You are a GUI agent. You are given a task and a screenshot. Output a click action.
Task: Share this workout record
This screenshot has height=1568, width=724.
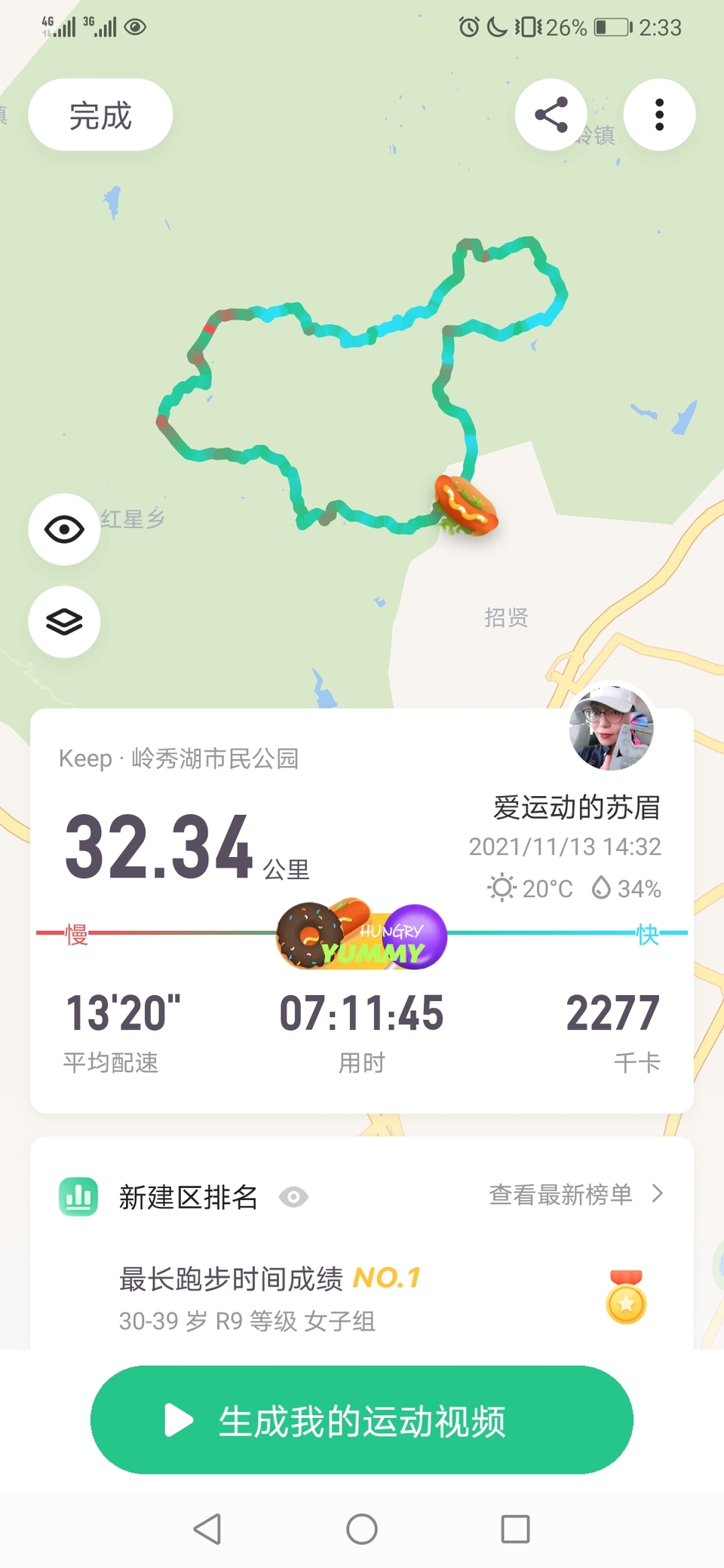tap(551, 115)
